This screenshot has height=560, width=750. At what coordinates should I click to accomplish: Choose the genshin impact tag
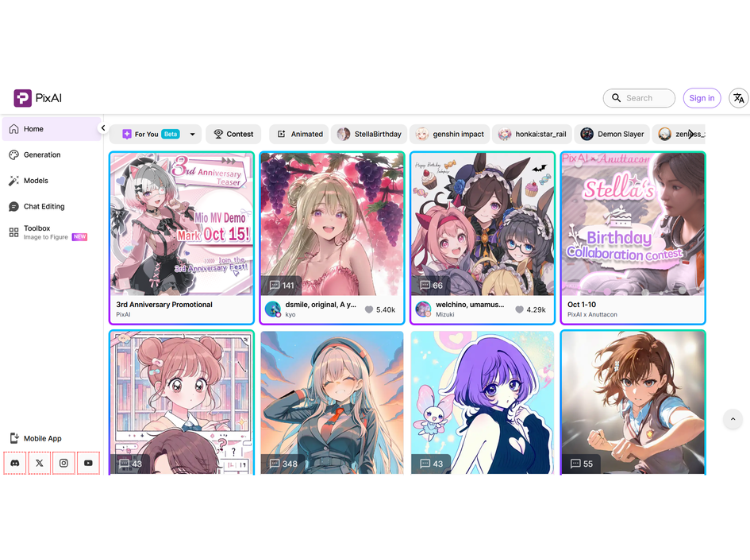(450, 134)
